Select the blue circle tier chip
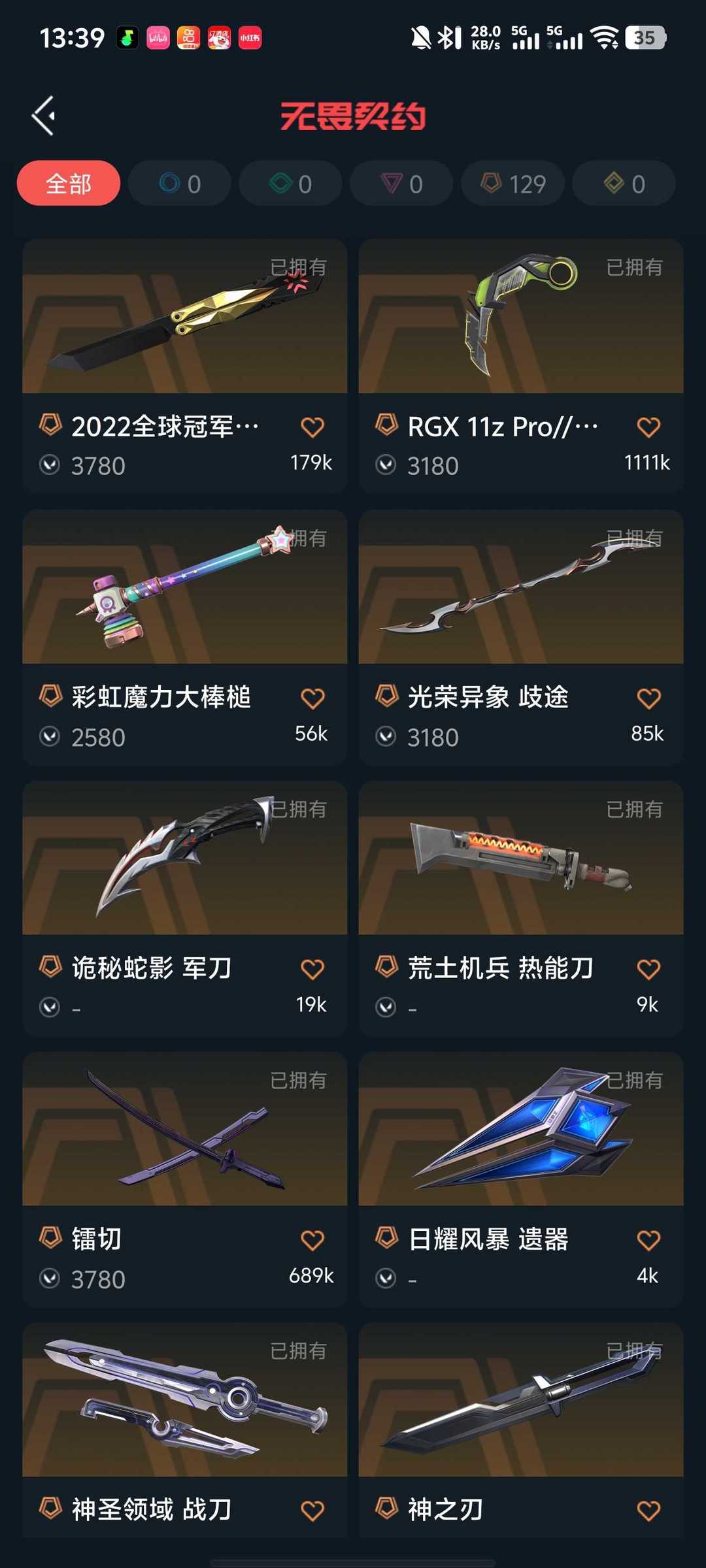The width and height of the screenshot is (706, 1568). coord(180,184)
